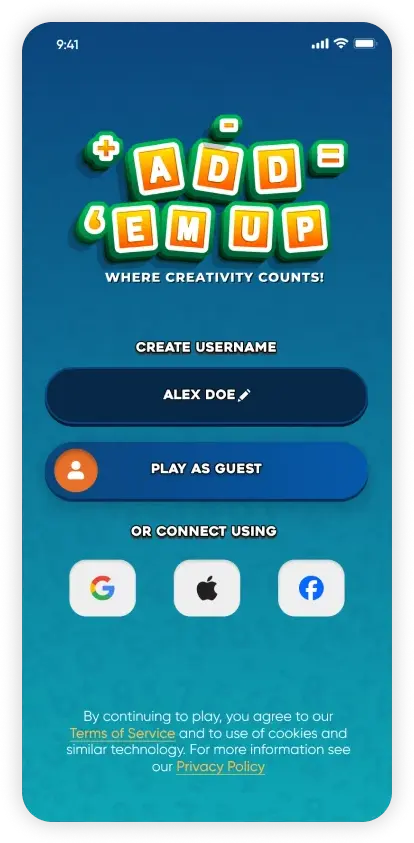Open the Terms of Service link
This screenshot has width=414, height=843.
(123, 733)
